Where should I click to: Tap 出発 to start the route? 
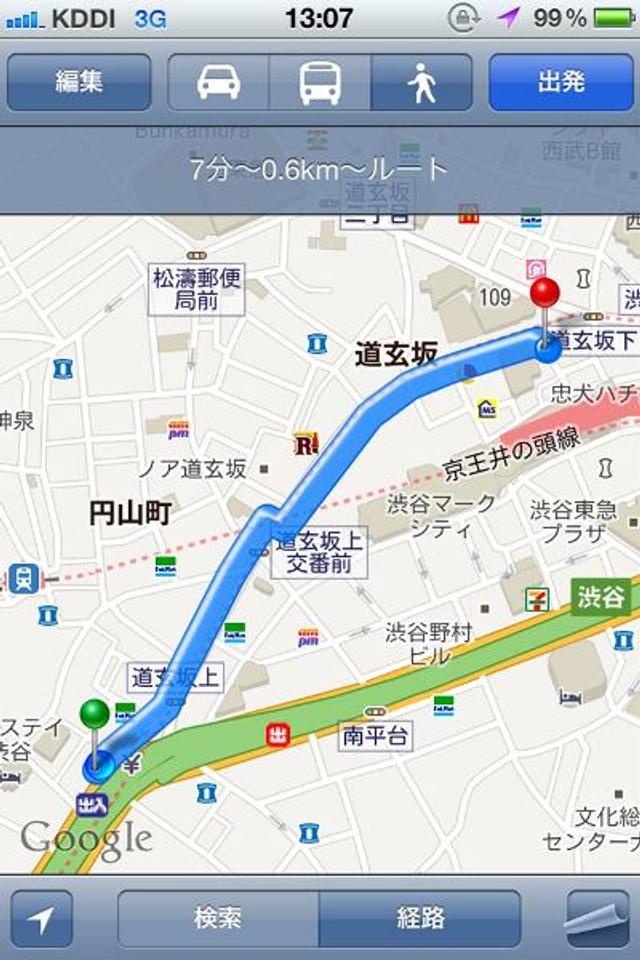pos(561,82)
